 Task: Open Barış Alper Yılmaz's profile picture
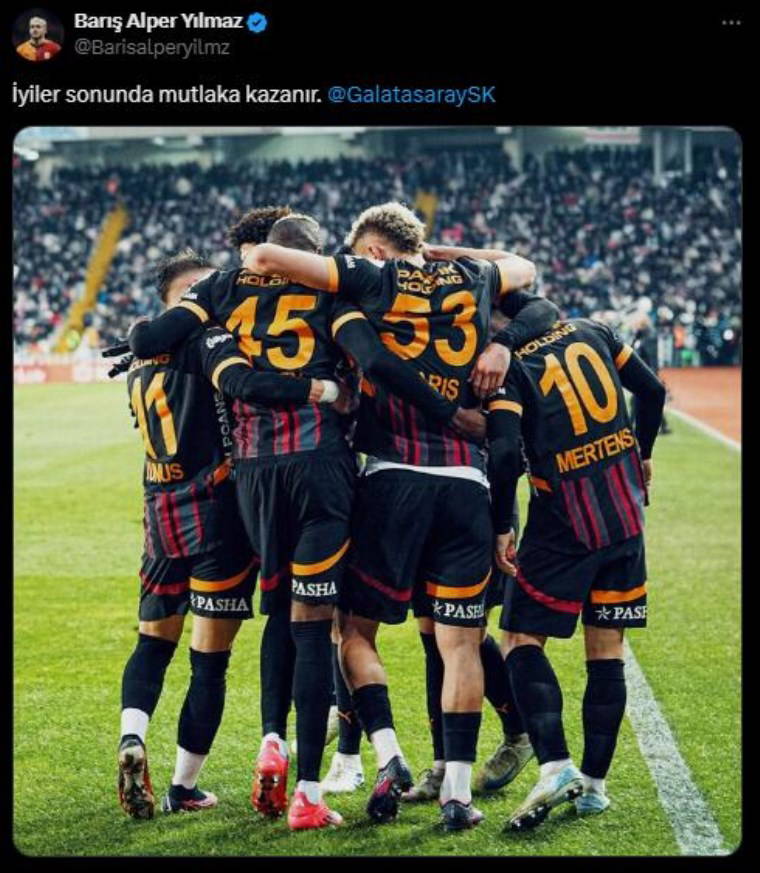point(38,35)
